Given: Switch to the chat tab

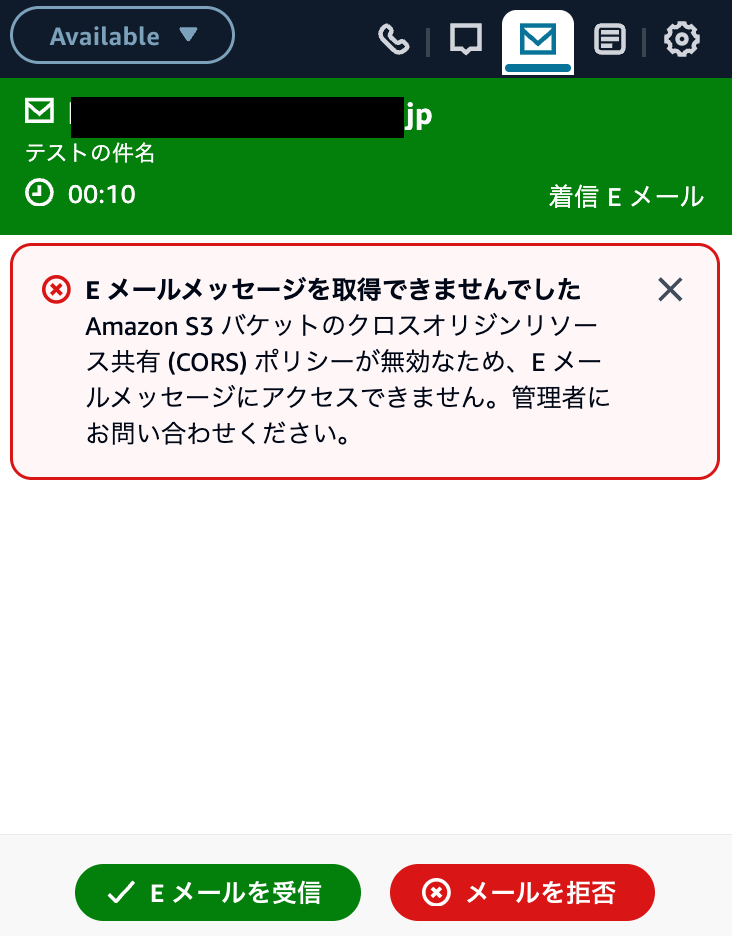Looking at the screenshot, I should [465, 40].
